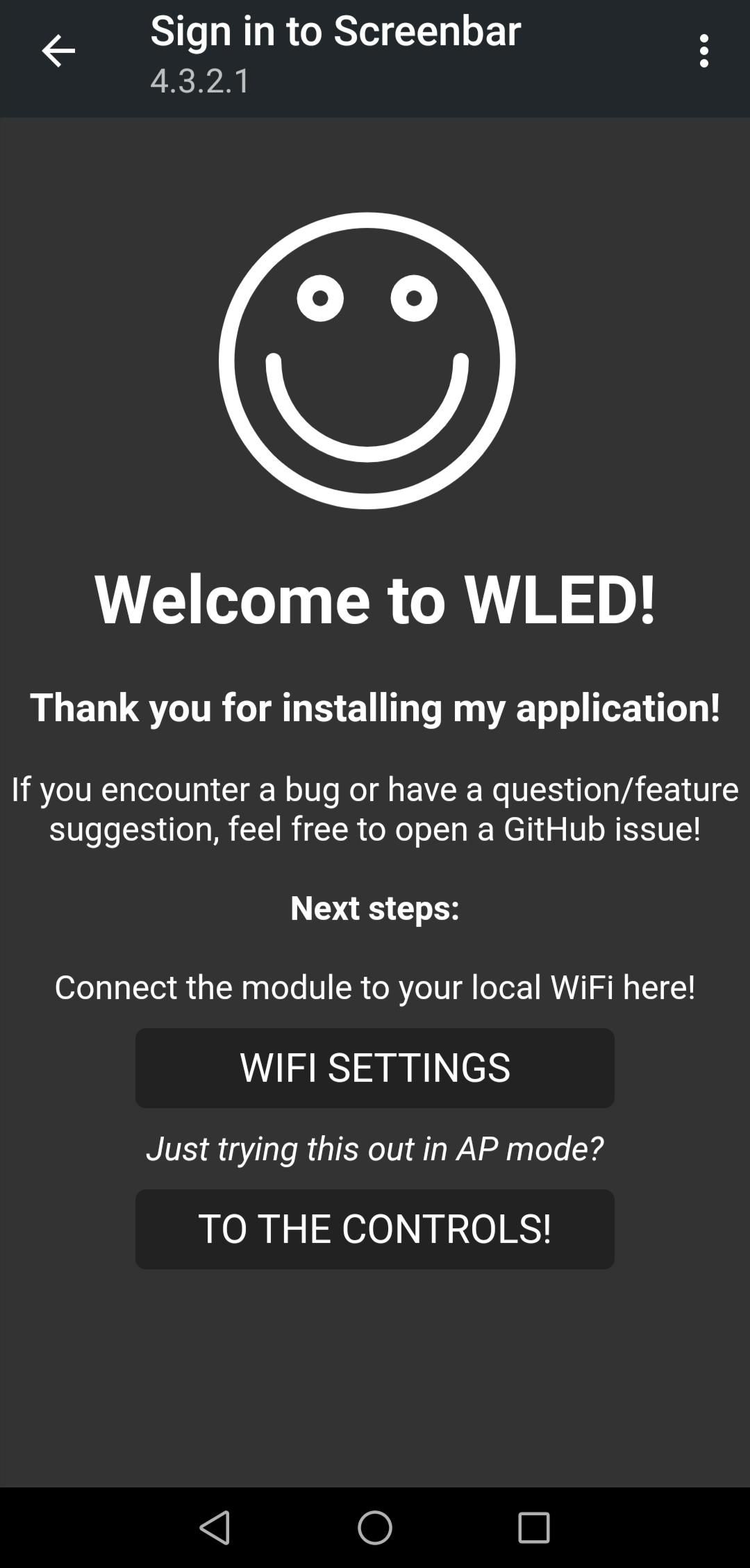
Task: Tap the Android home circle button
Action: (374, 1528)
